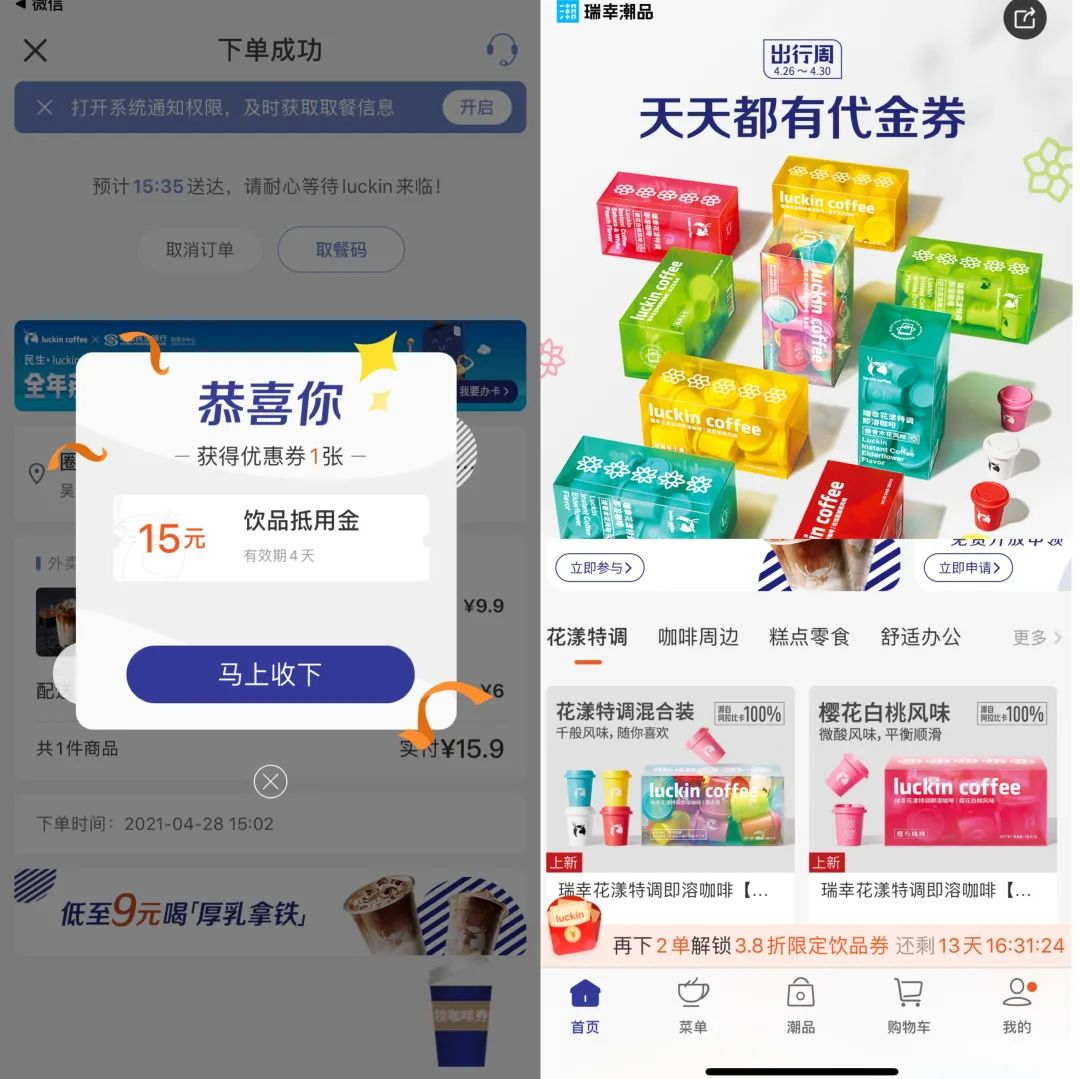1080x1079 pixels.
Task: Select the 舒适办公 category tab
Action: click(x=921, y=637)
